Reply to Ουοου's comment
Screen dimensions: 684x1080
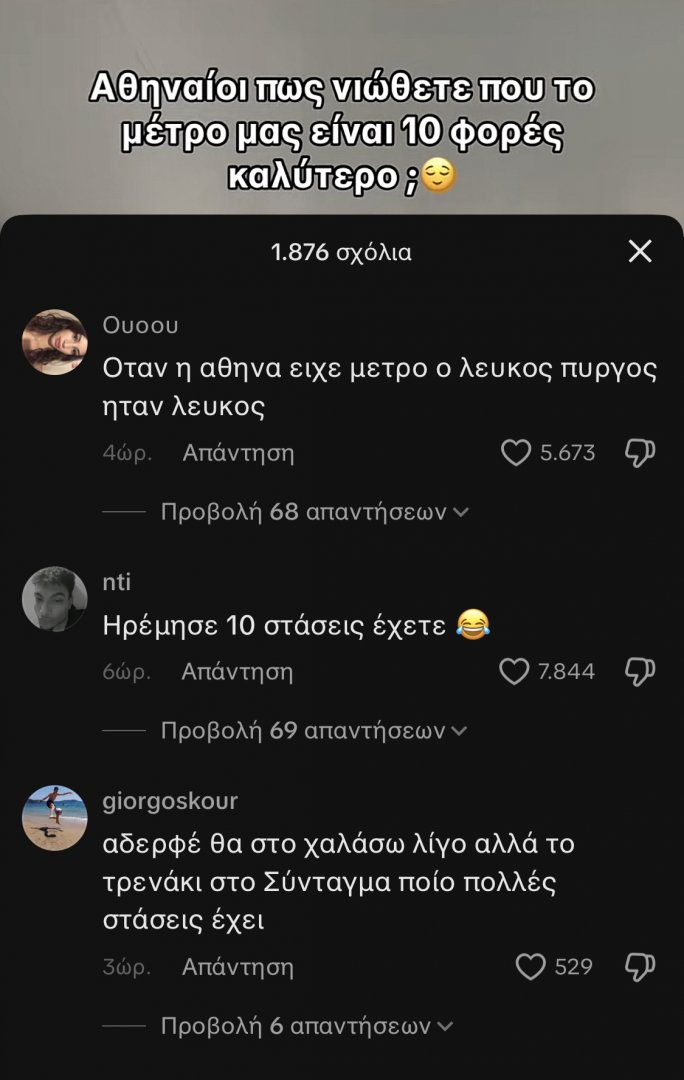[x=238, y=453]
